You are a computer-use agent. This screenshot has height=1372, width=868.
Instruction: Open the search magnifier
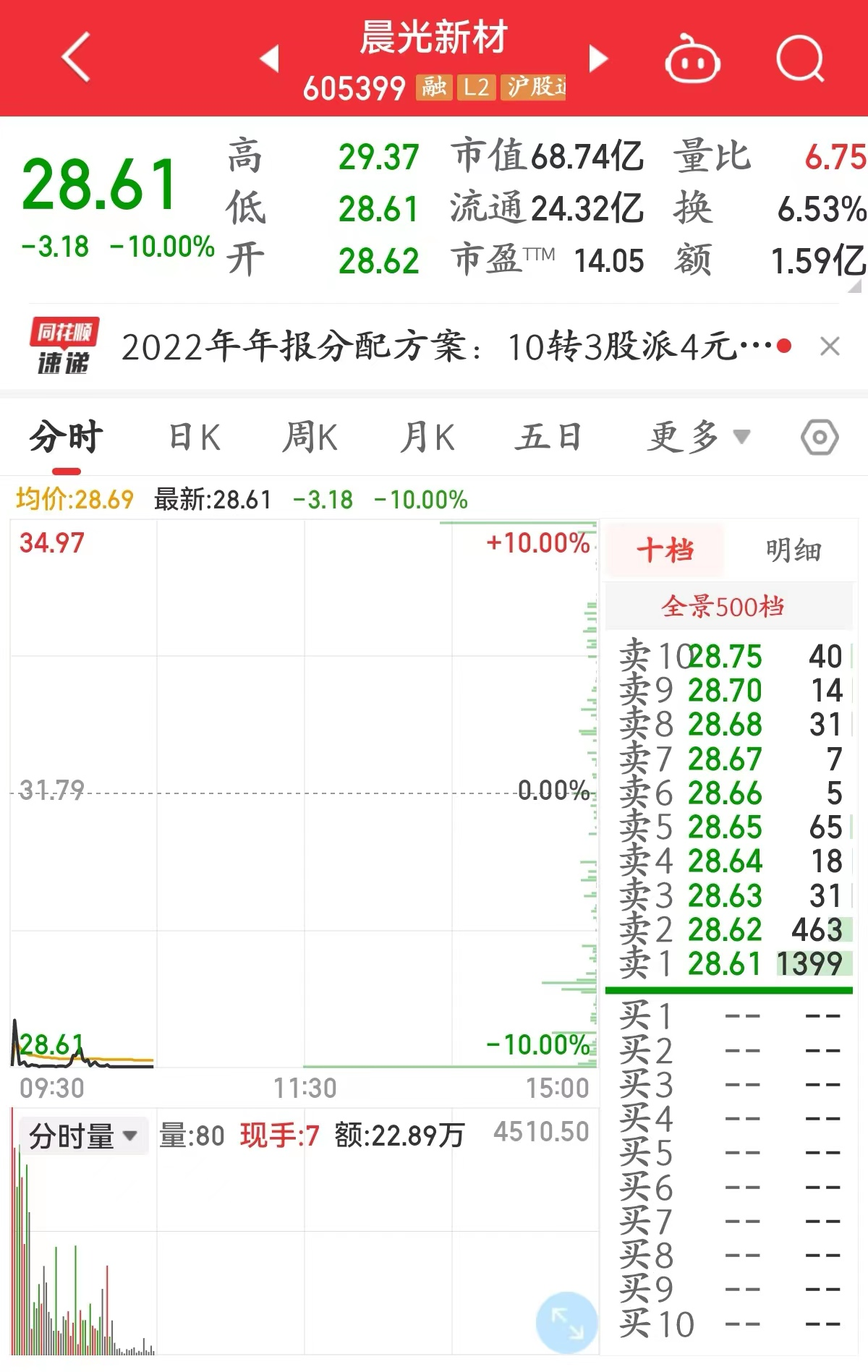tap(800, 59)
